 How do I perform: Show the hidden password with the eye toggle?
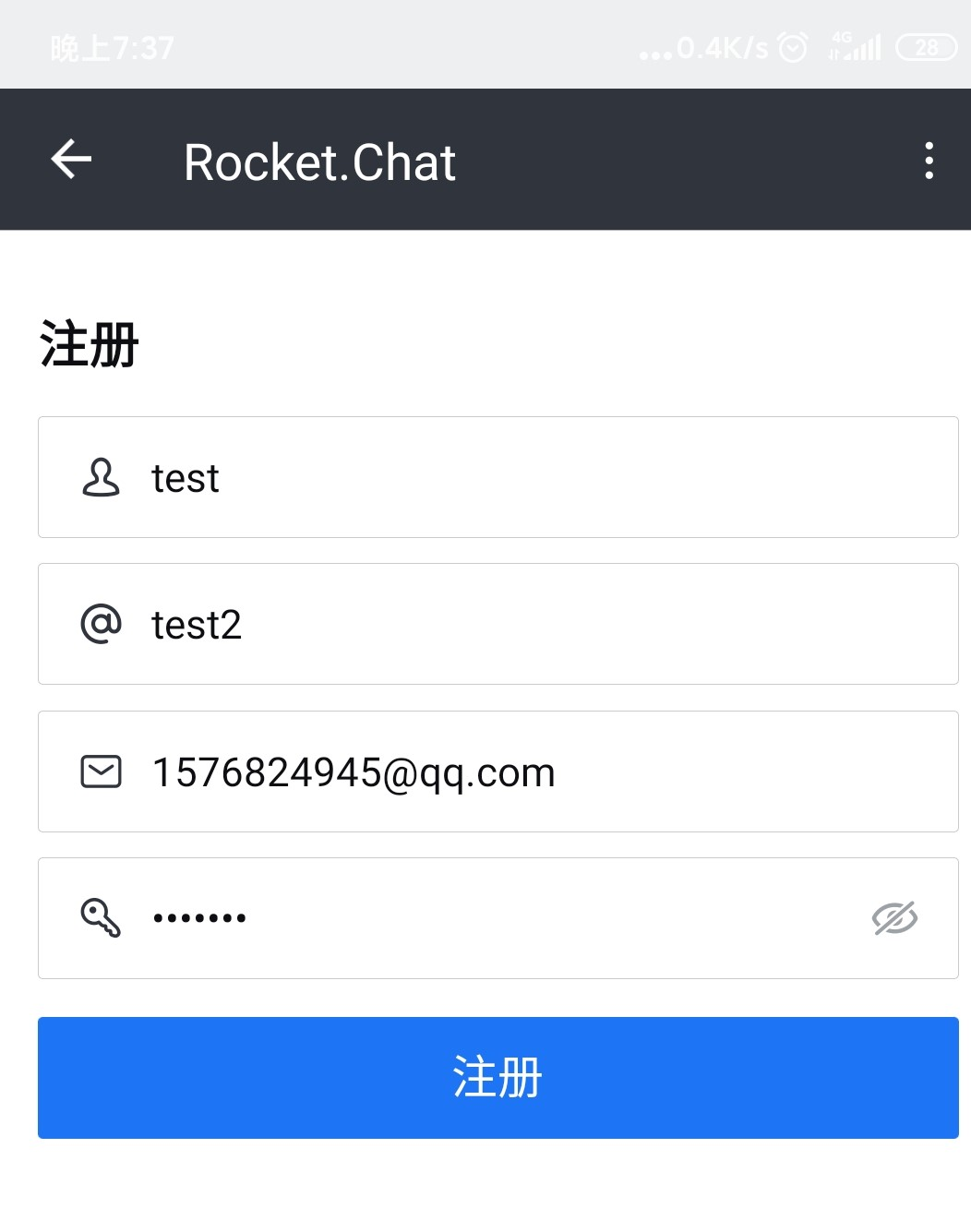coord(894,918)
